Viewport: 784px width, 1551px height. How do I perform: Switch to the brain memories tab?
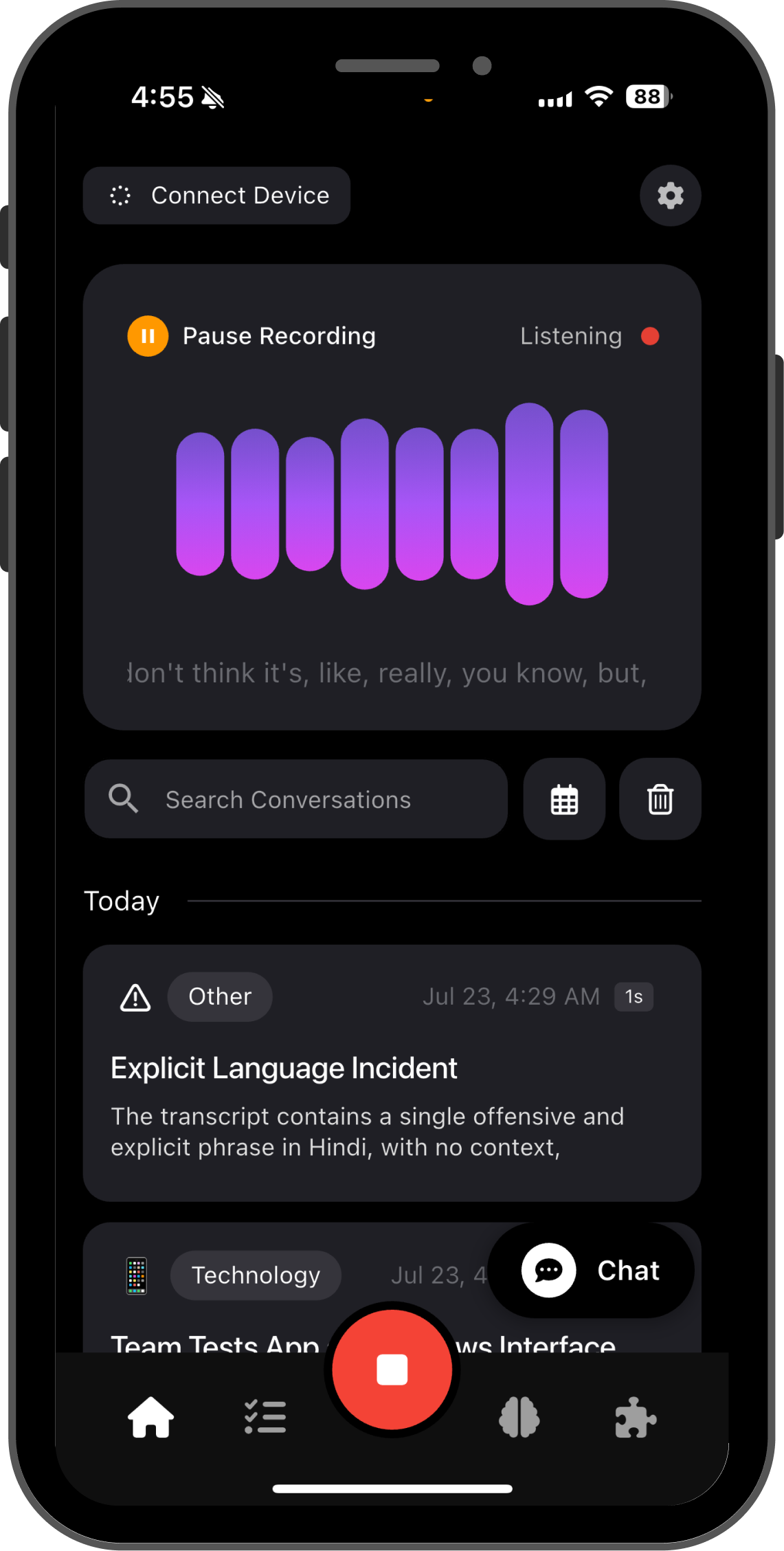[x=519, y=1417]
